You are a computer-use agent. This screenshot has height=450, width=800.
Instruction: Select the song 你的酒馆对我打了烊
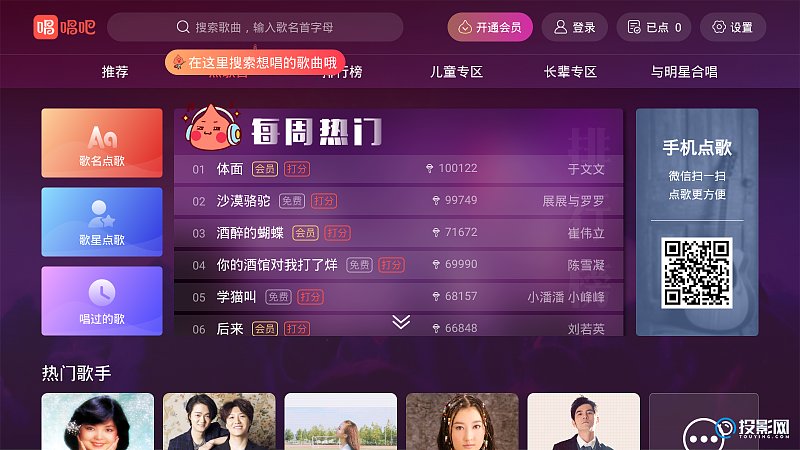(398, 265)
